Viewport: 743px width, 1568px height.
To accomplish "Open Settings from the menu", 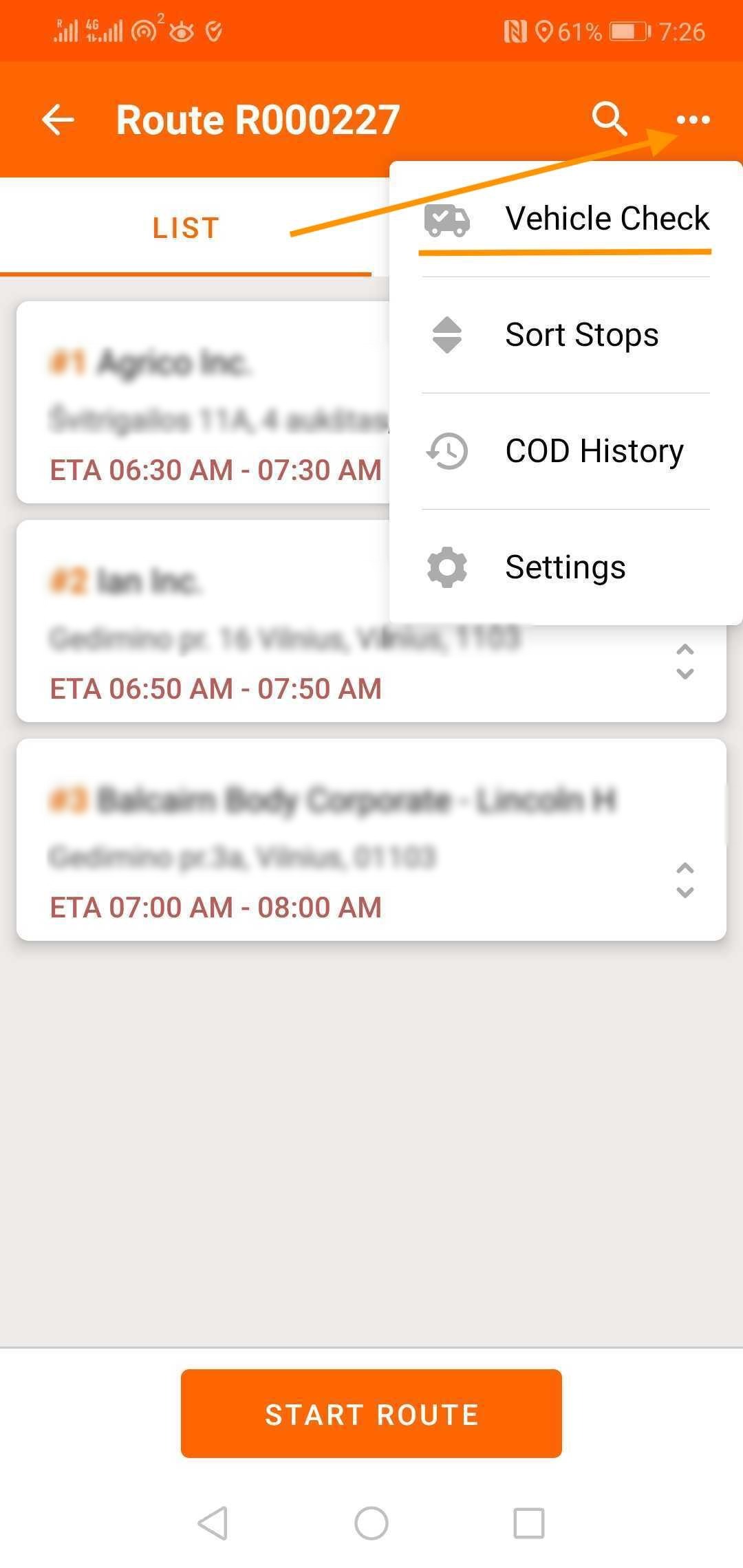I will pos(566,568).
